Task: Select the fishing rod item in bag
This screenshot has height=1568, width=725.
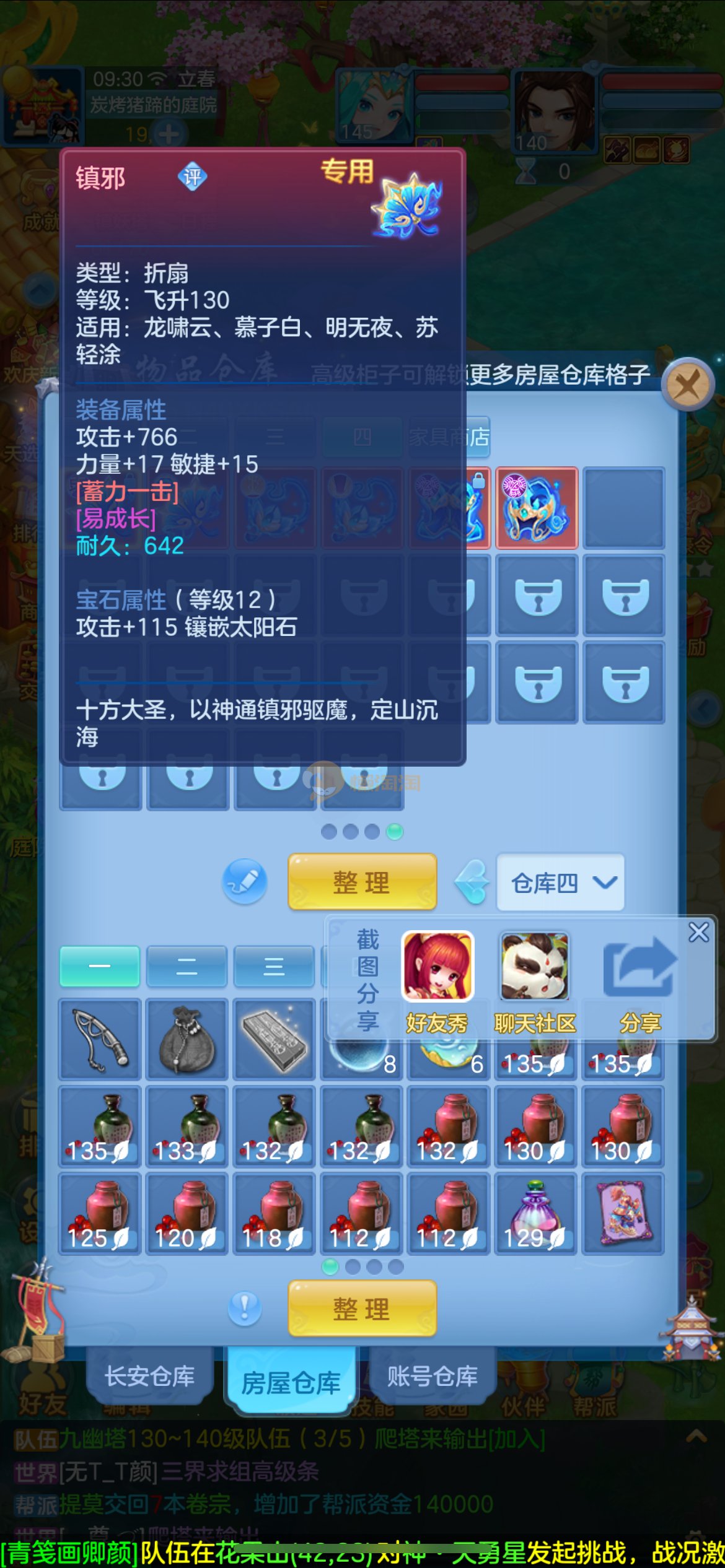Action: [100, 1039]
